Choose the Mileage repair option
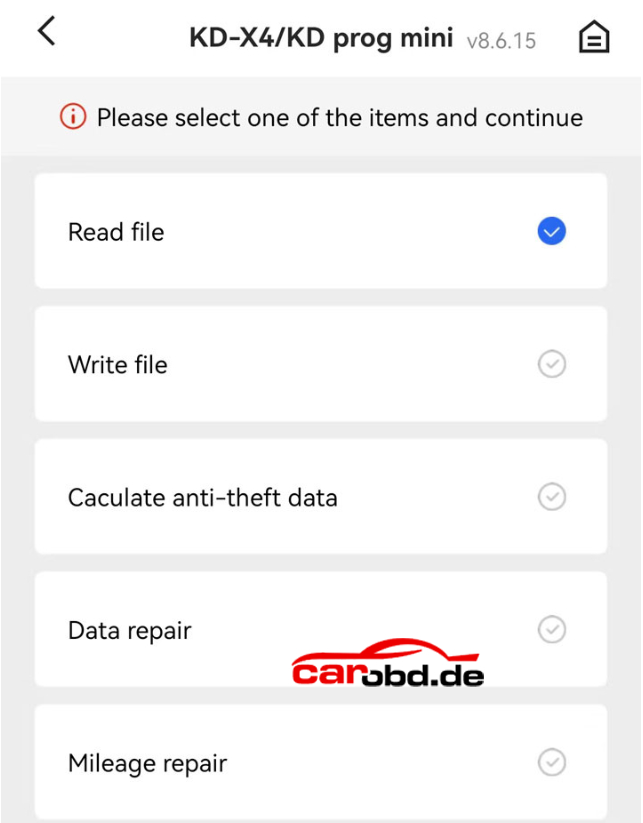Screen dimensions: 643x823 click(x=320, y=763)
